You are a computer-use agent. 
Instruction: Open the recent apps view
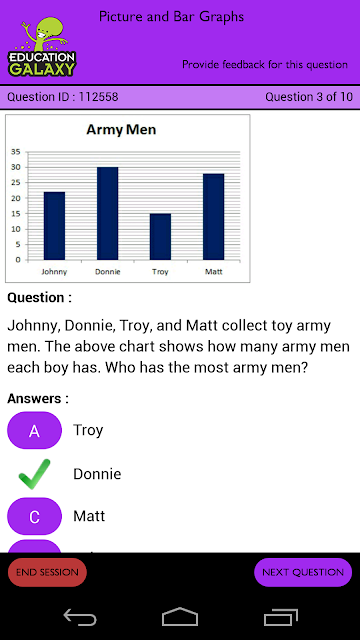[280, 617]
